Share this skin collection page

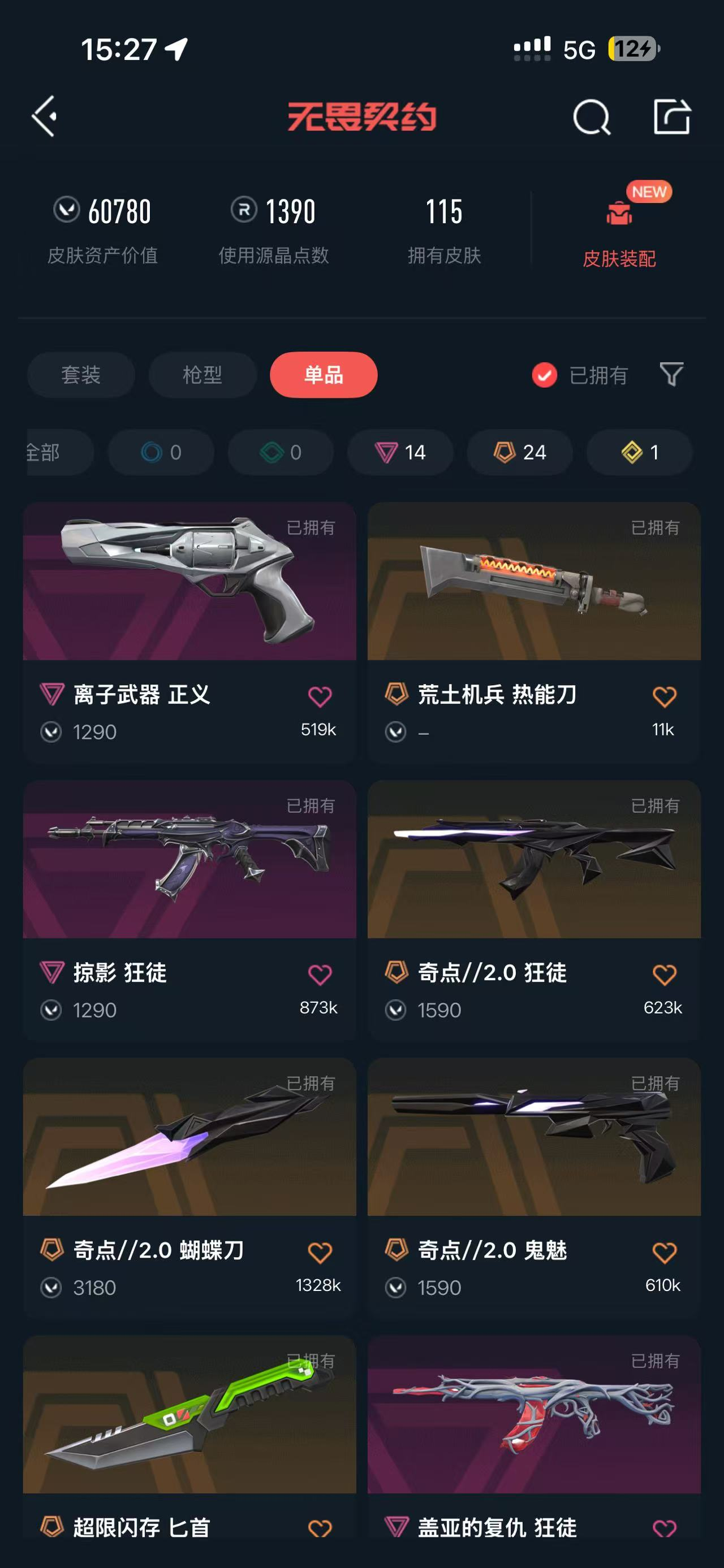671,116
